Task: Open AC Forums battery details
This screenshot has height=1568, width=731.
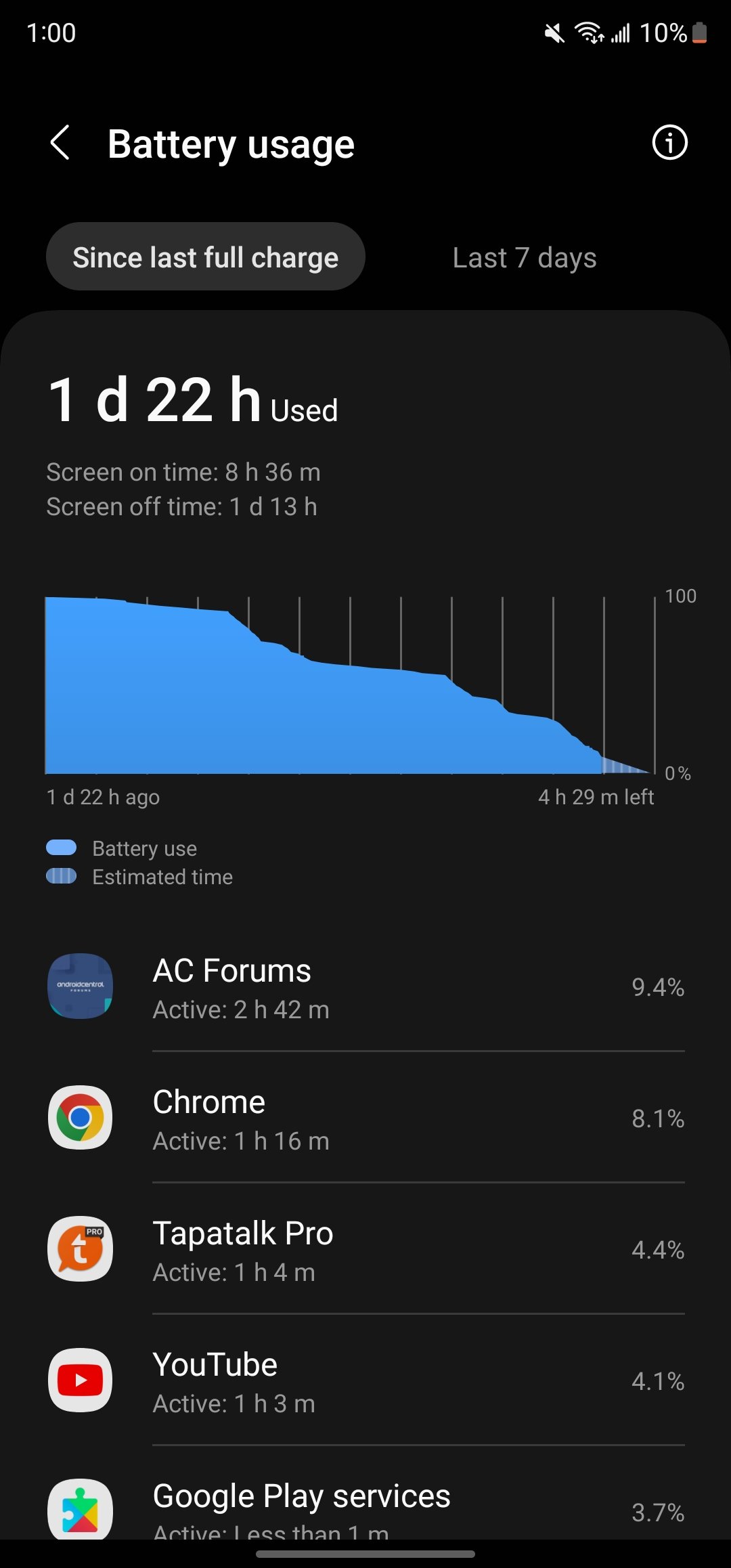Action: click(x=365, y=987)
